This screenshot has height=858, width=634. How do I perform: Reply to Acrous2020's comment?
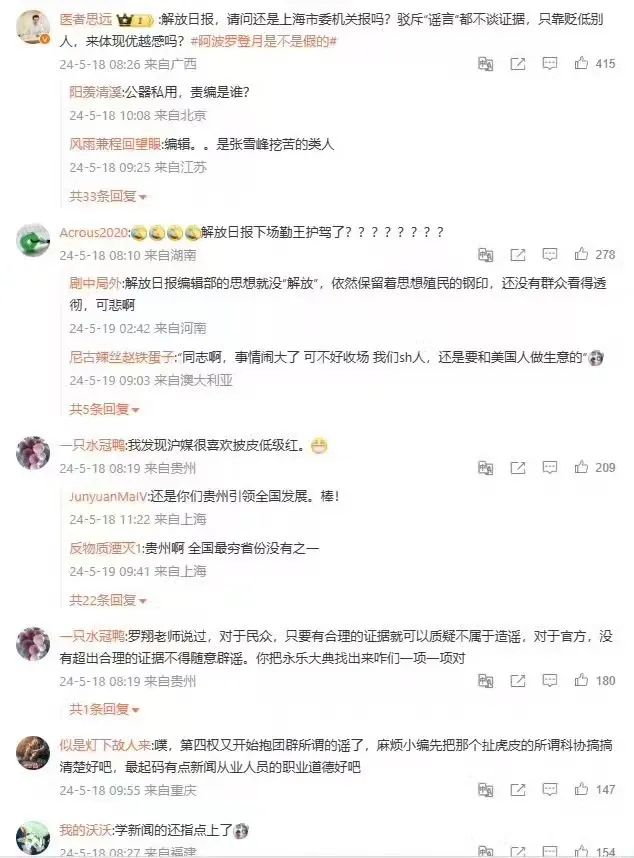point(550,255)
